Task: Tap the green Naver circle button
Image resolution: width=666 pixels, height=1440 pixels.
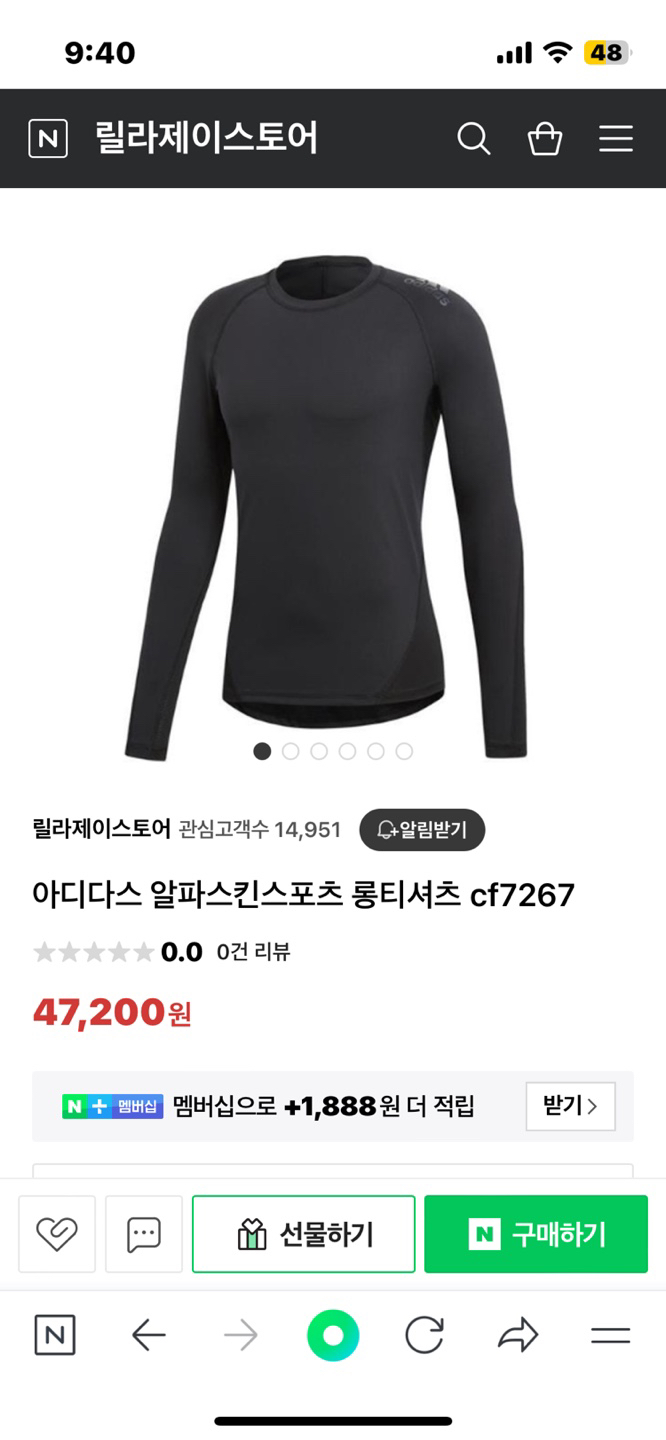Action: pos(333,1335)
